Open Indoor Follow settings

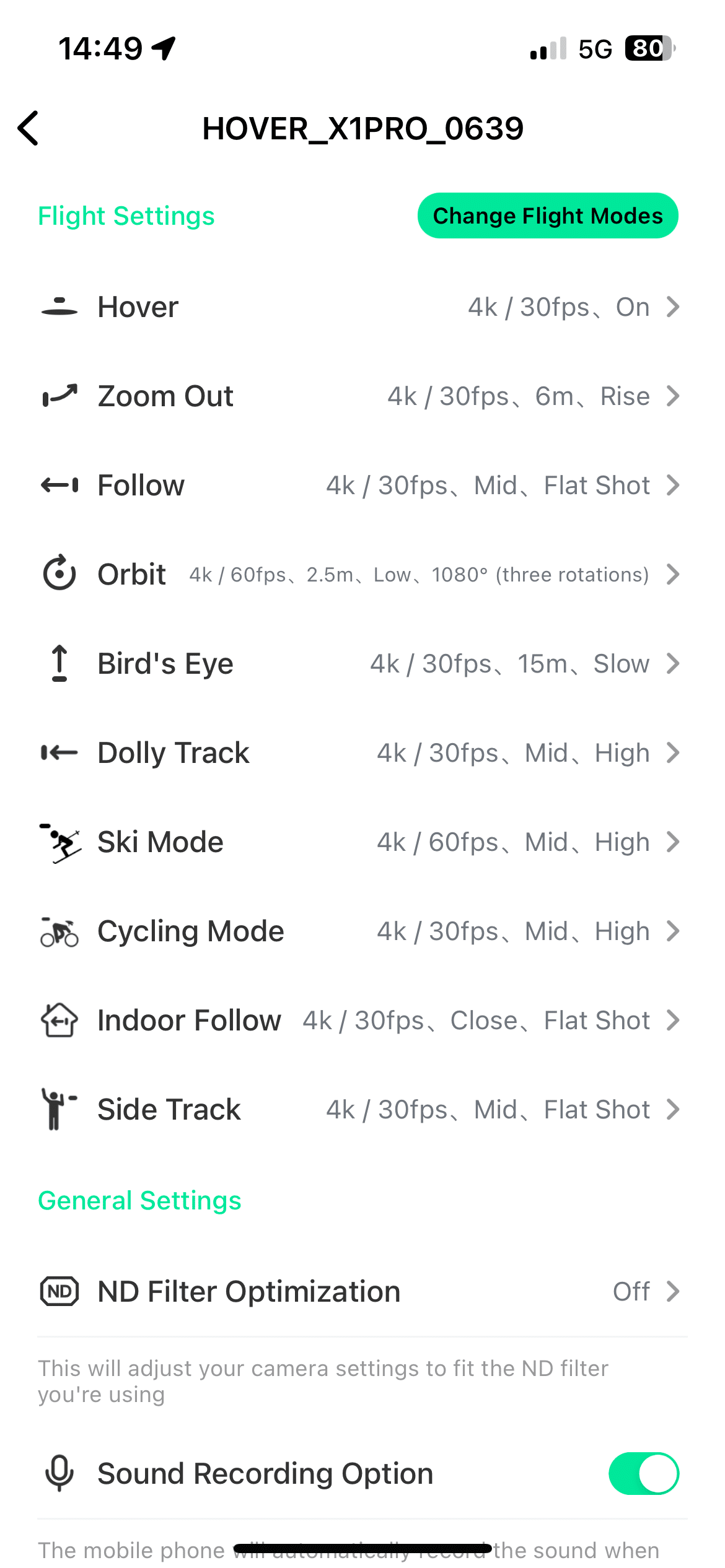point(362,1021)
